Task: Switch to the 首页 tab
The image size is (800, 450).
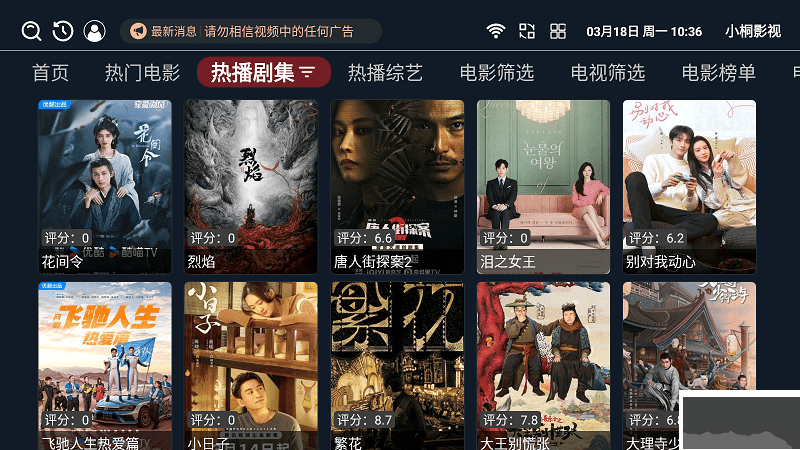Action: (x=50, y=72)
